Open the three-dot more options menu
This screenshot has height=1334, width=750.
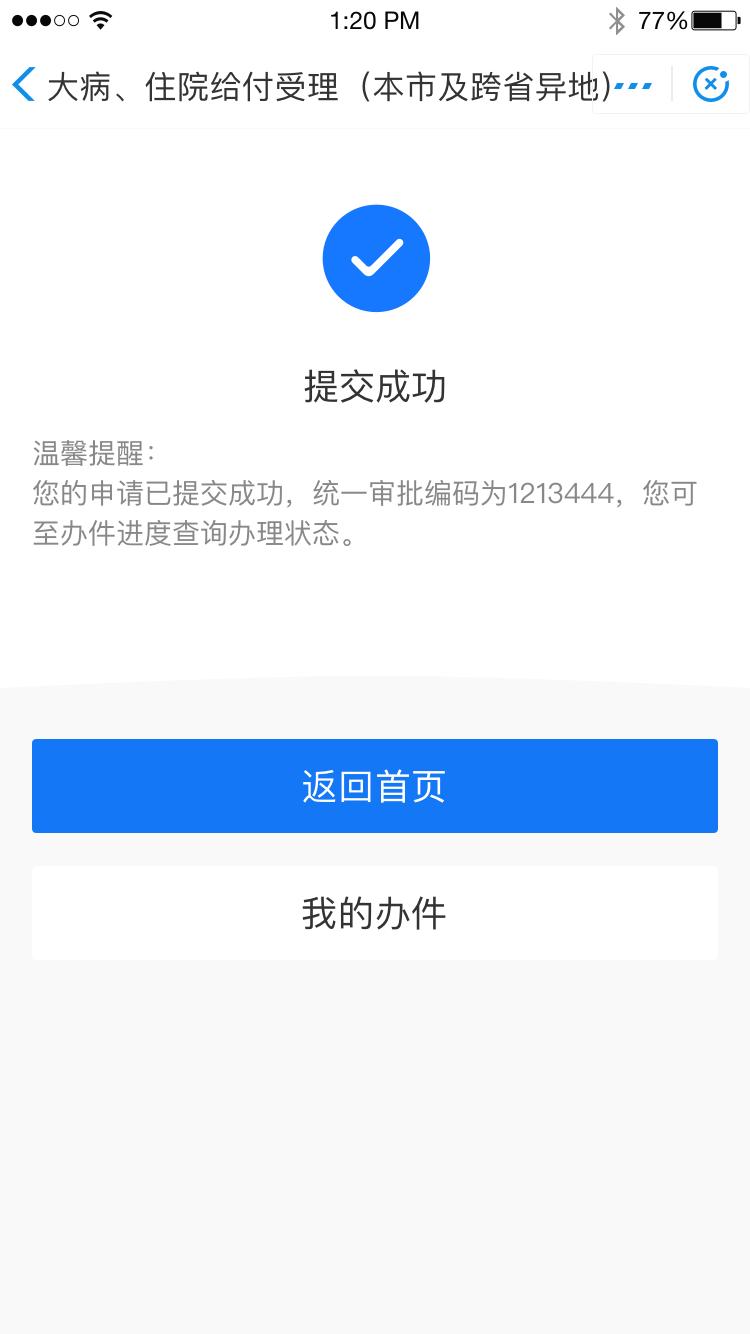pyautogui.click(x=633, y=86)
